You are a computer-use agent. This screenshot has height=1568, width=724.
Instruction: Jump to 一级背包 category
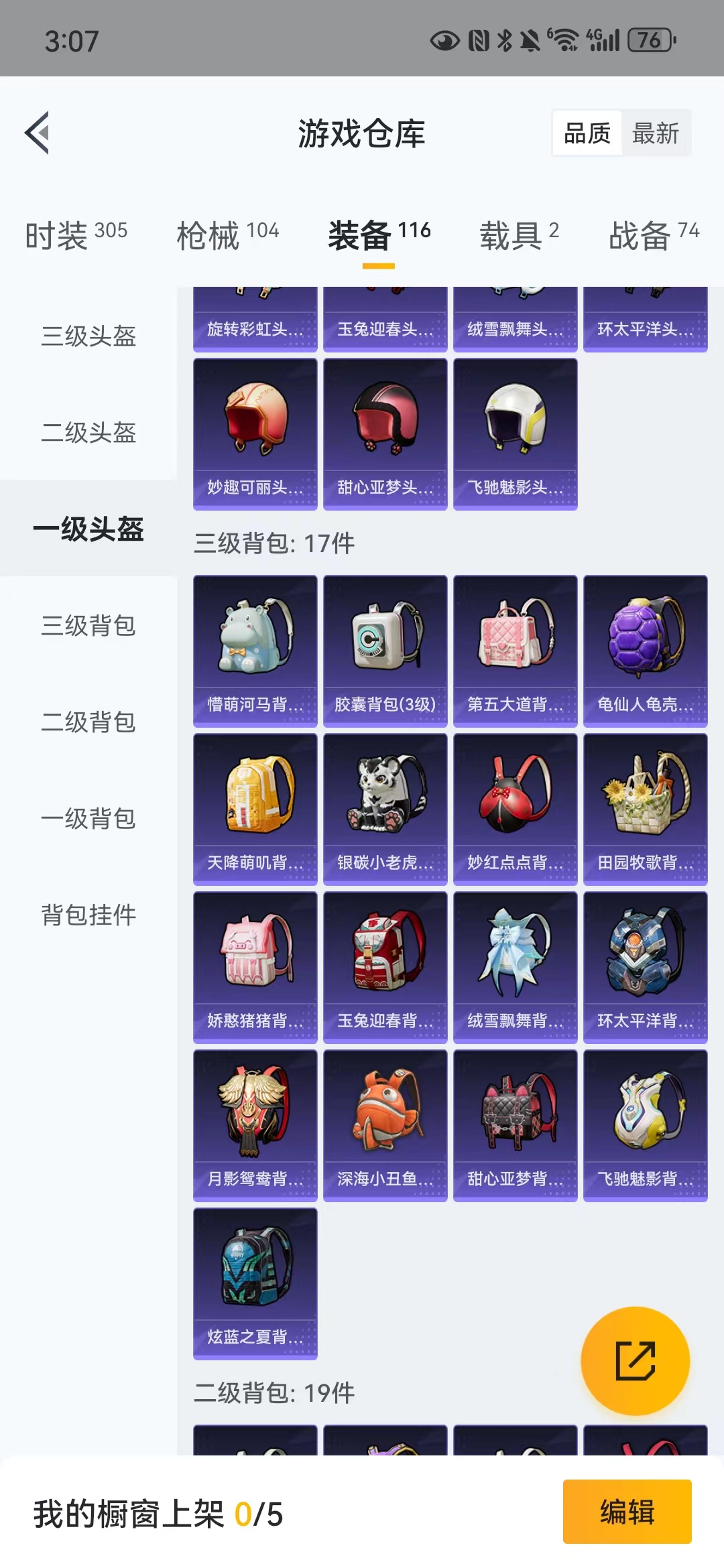[88, 818]
